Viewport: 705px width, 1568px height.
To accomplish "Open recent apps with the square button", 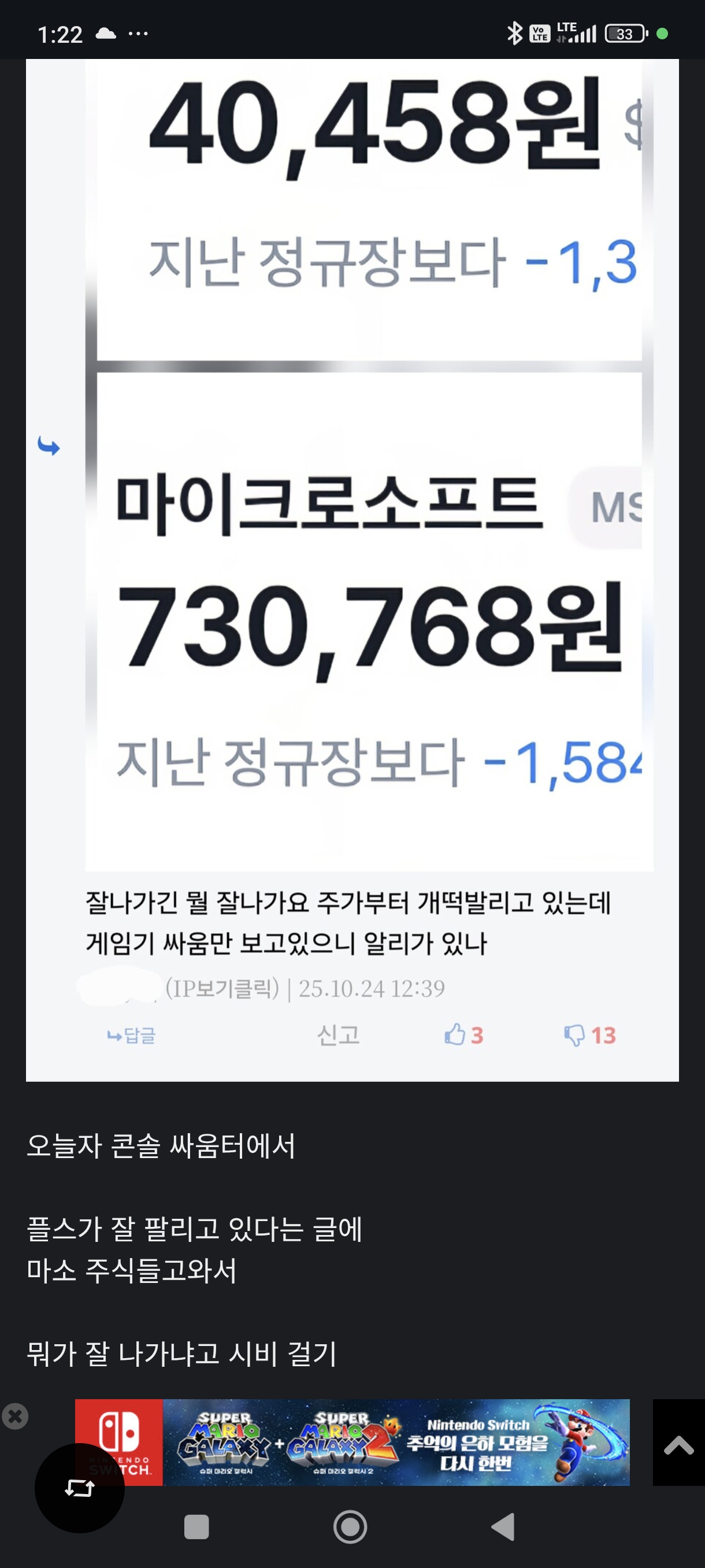I will [196, 1526].
